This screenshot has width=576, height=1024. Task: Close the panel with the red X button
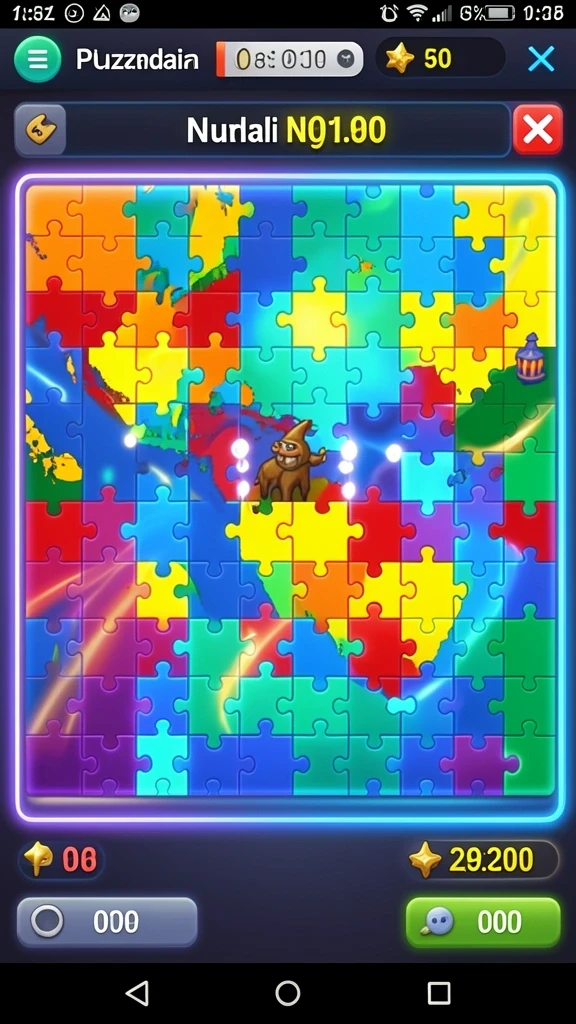point(537,129)
